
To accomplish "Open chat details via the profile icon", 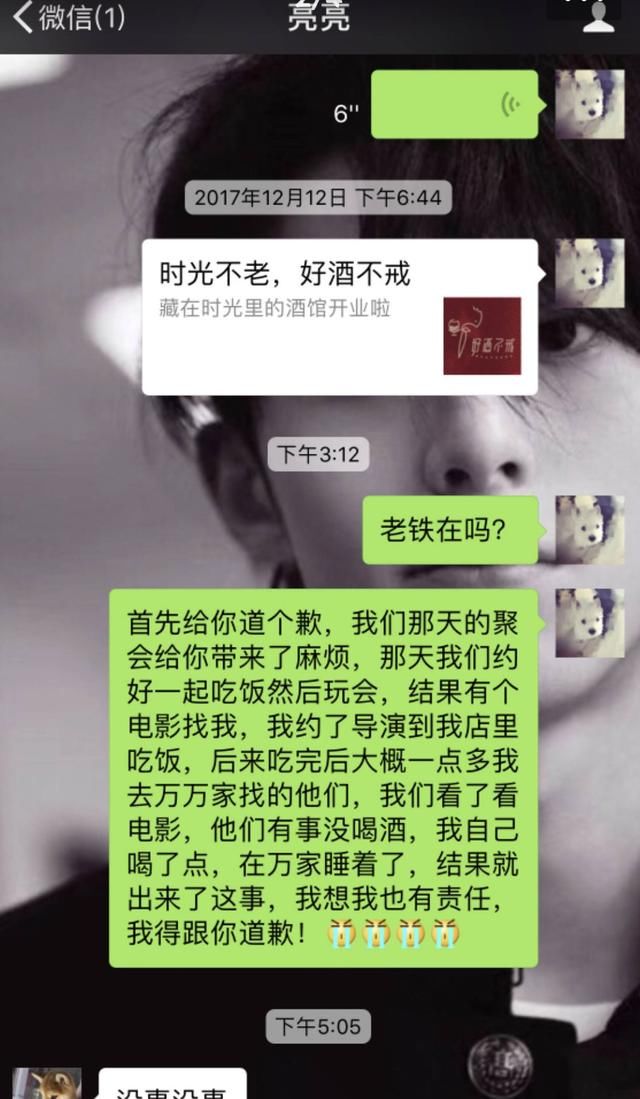I will click(x=598, y=17).
